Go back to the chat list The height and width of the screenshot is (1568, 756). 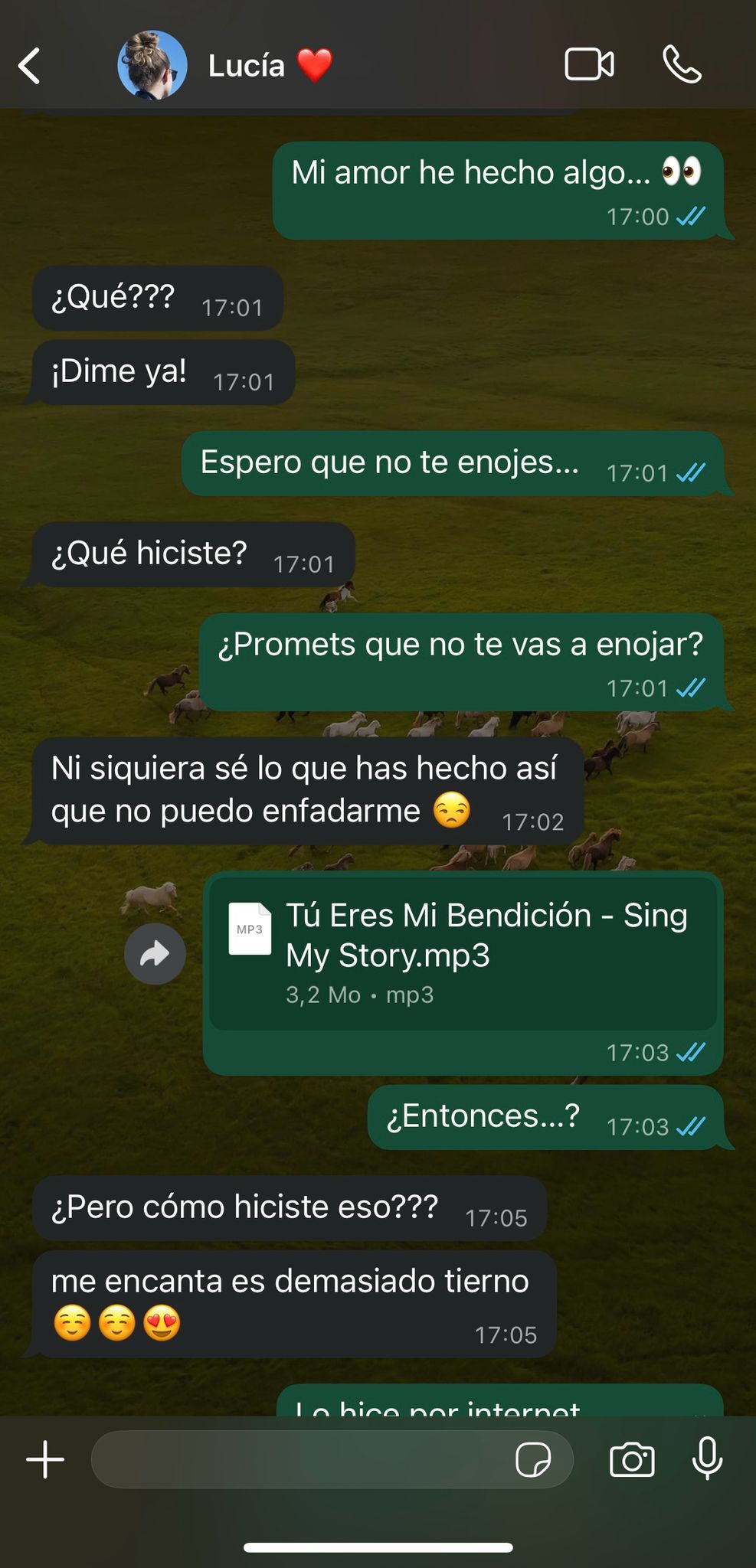(x=31, y=66)
